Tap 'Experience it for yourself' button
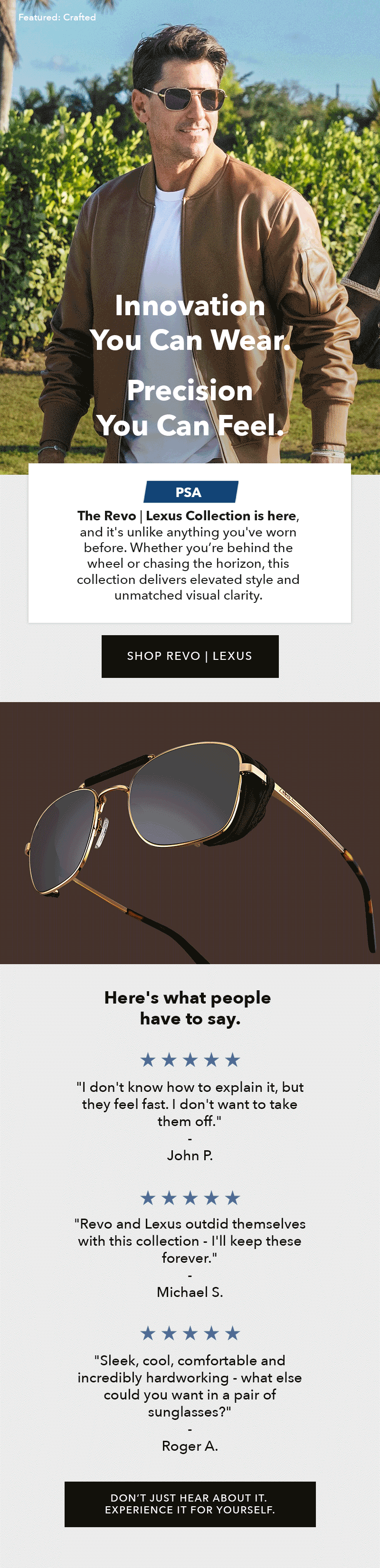 [190, 1503]
